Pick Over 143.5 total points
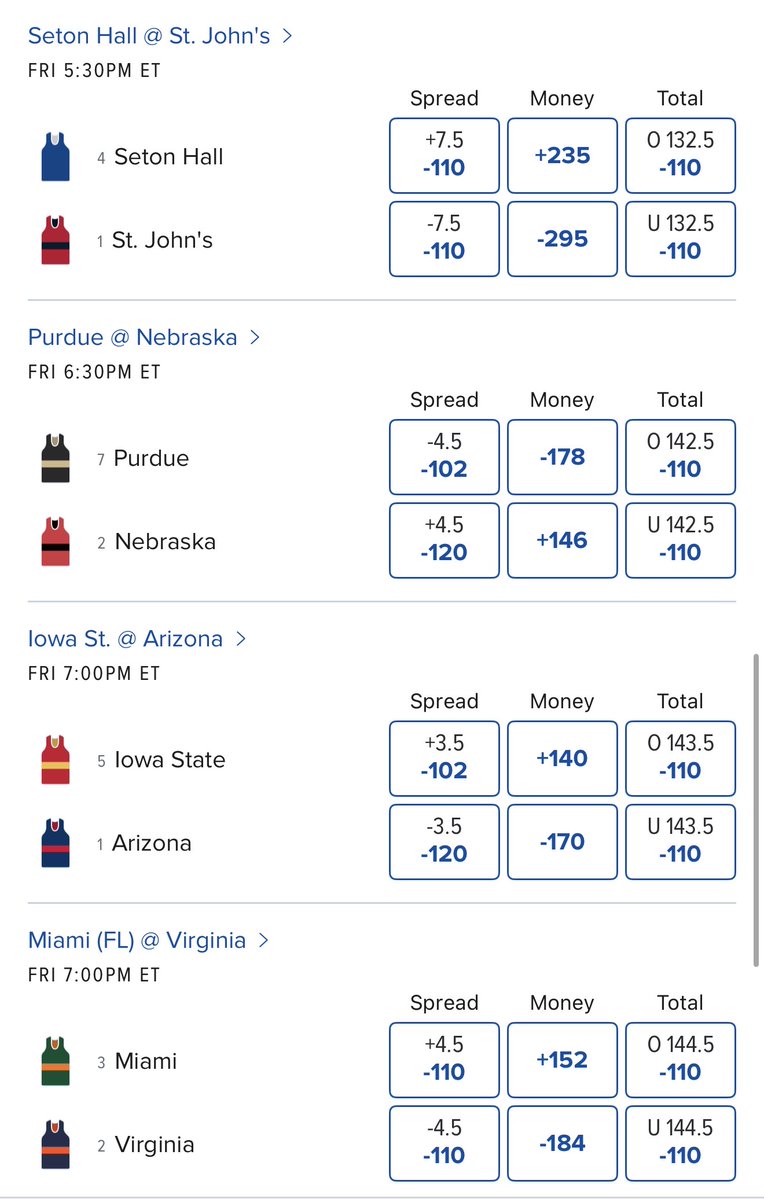This screenshot has width=764, height=1199. tap(680, 759)
